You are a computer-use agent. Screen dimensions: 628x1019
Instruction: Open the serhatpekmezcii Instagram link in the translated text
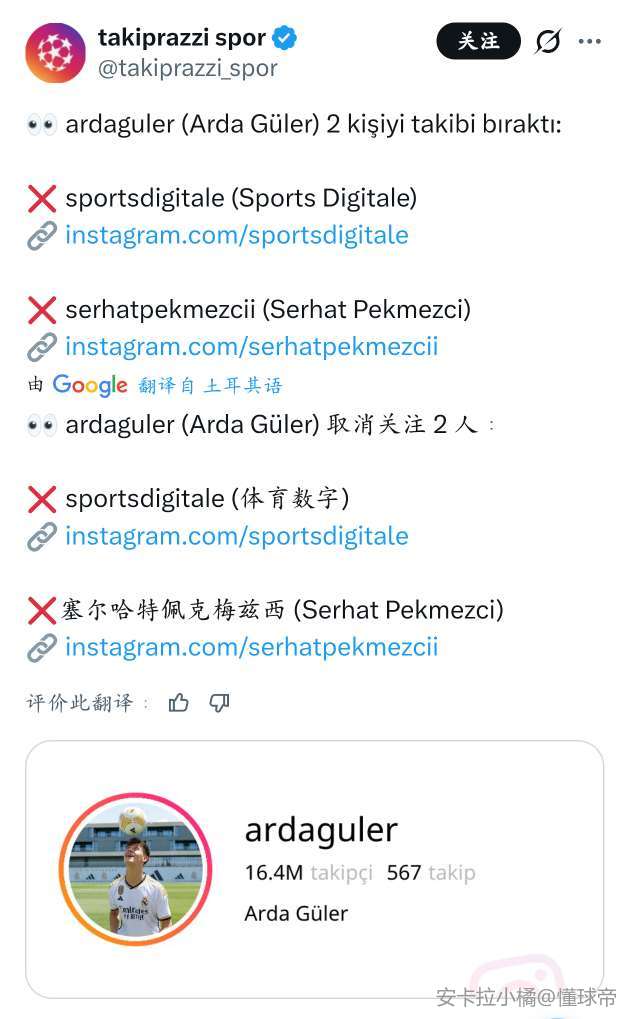[x=251, y=647]
